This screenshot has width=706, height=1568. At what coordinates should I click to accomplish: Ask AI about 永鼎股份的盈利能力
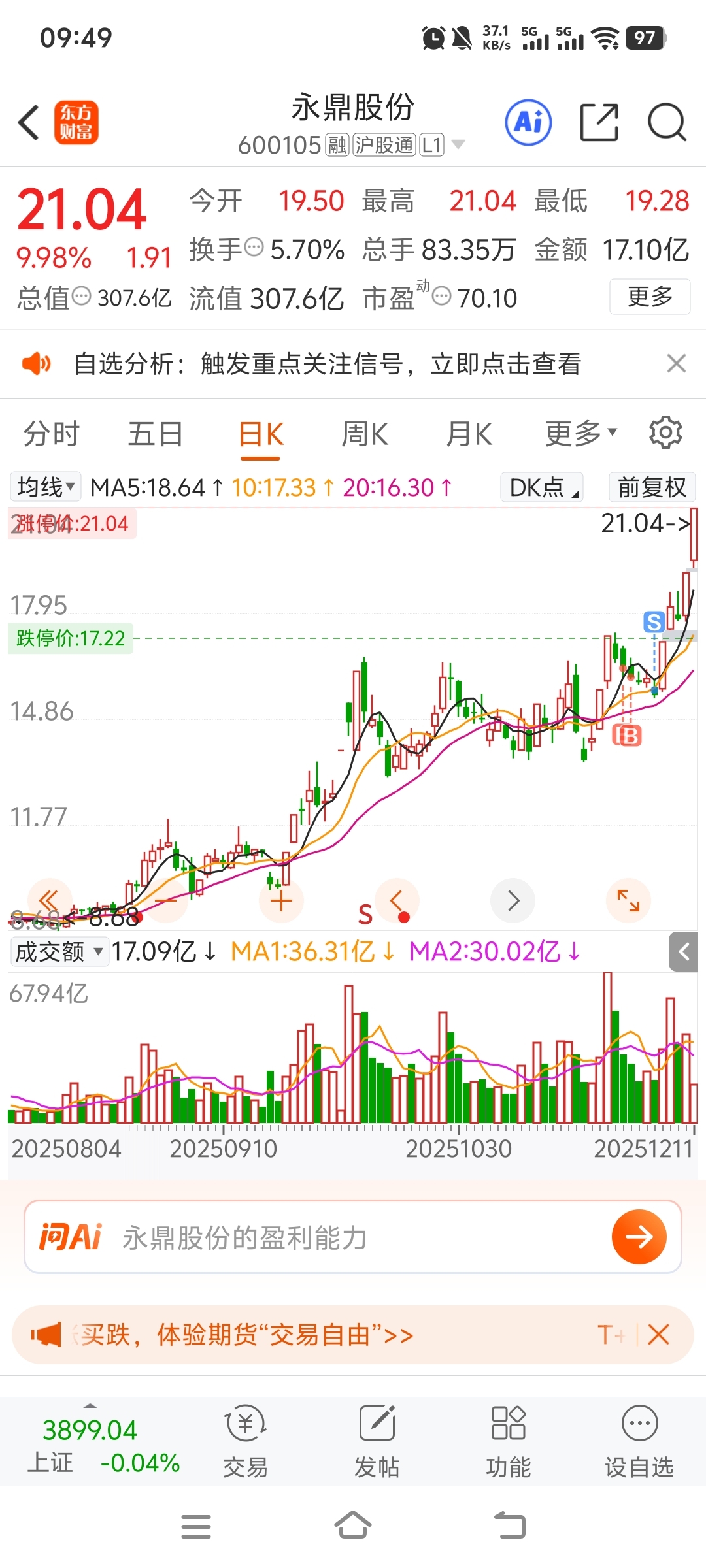coord(639,1237)
